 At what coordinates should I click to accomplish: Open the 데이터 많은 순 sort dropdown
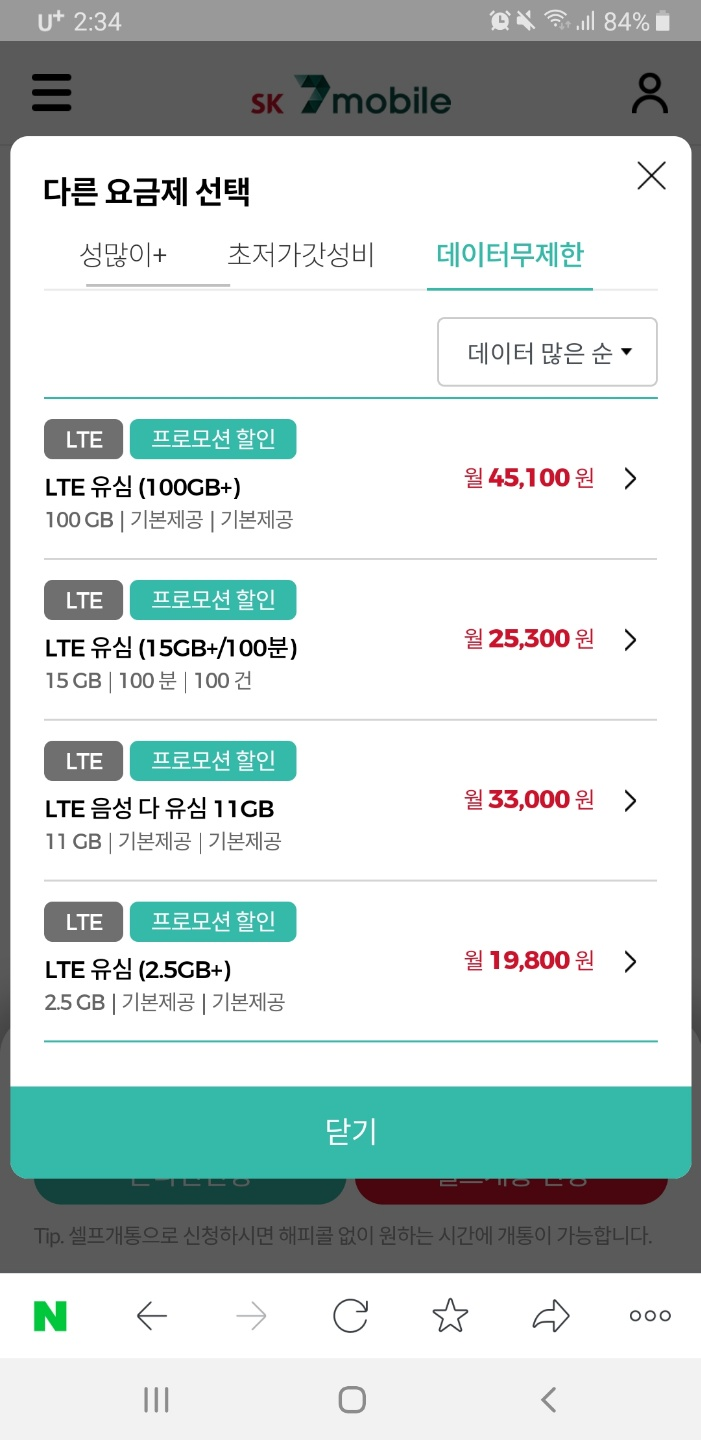547,352
